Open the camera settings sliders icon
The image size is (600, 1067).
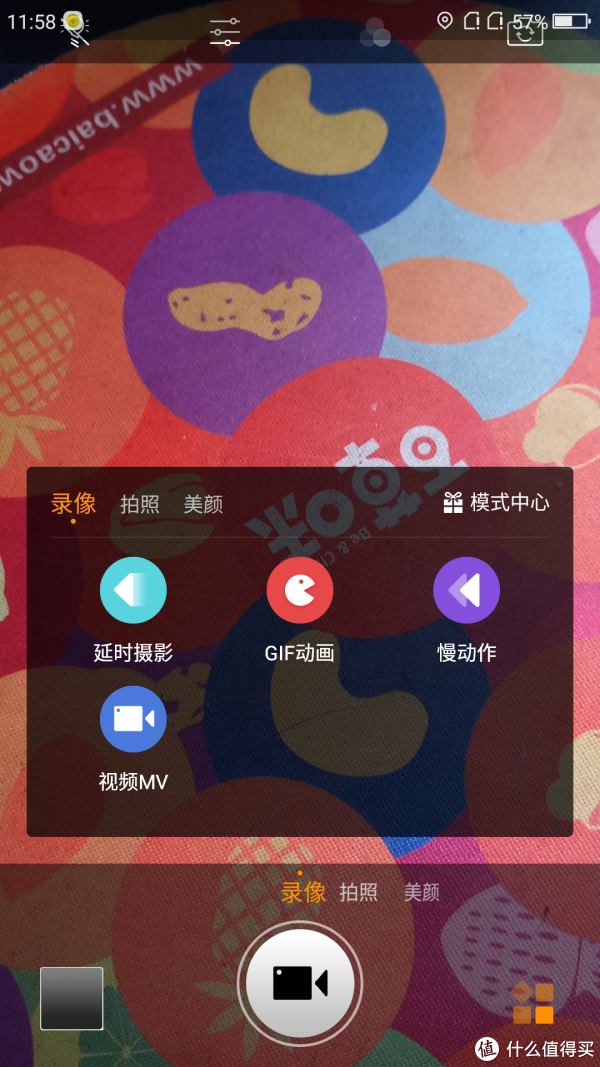(224, 31)
